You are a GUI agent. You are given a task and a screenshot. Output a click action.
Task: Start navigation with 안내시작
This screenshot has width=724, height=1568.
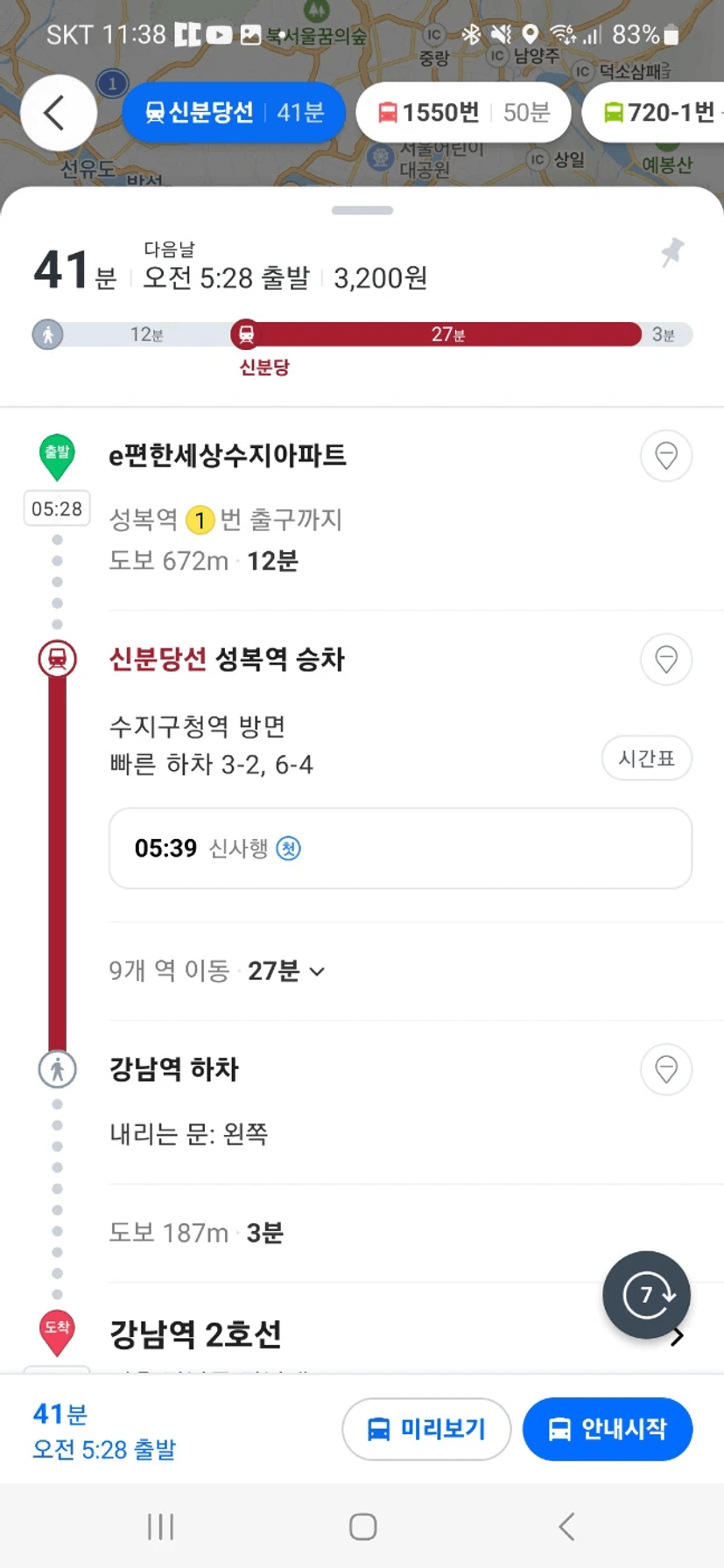[608, 1429]
